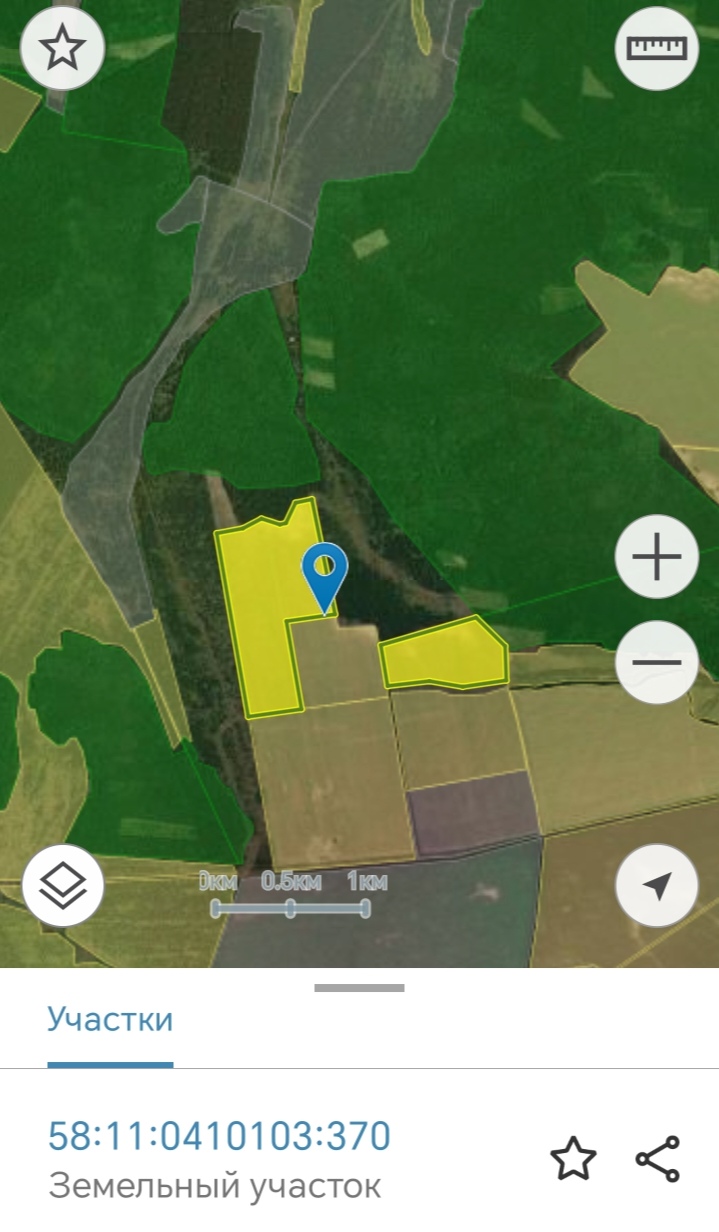Zoom in with the plus button
Screen dimensions: 719x1232
coord(656,558)
